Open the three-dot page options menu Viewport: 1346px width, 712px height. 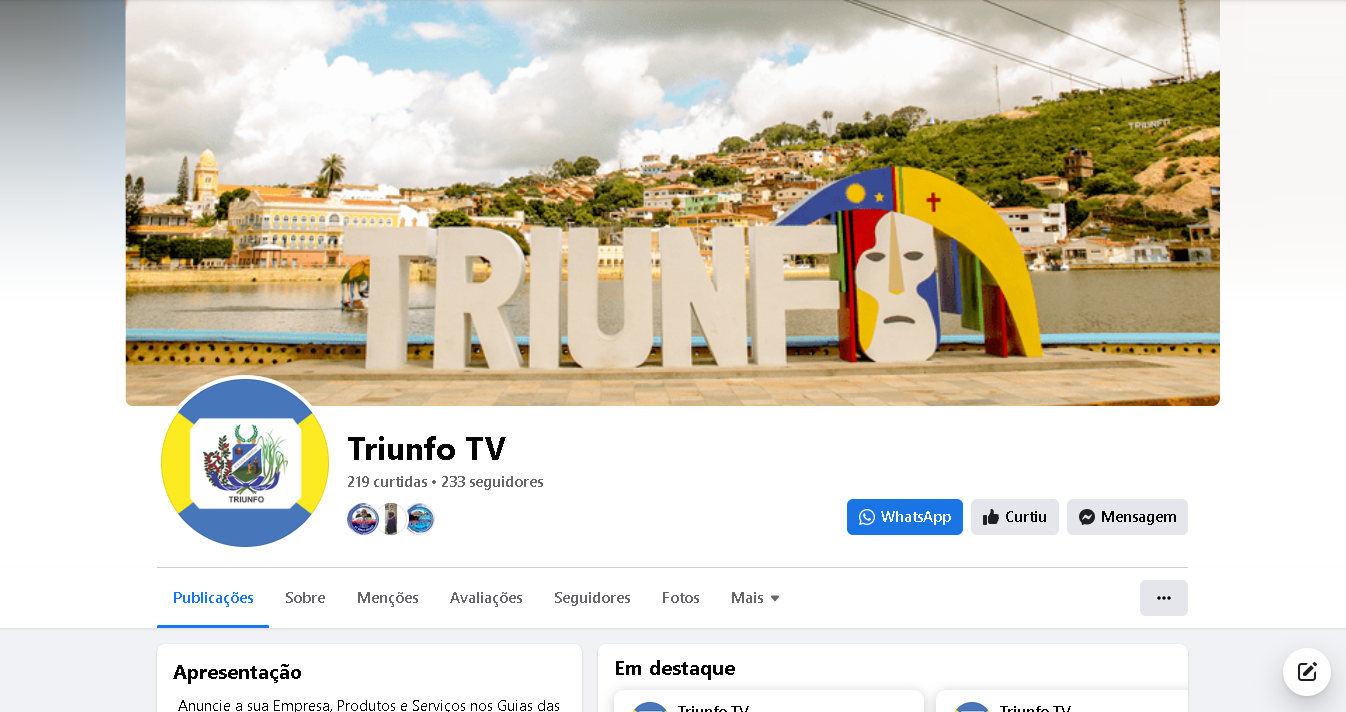click(x=1163, y=598)
